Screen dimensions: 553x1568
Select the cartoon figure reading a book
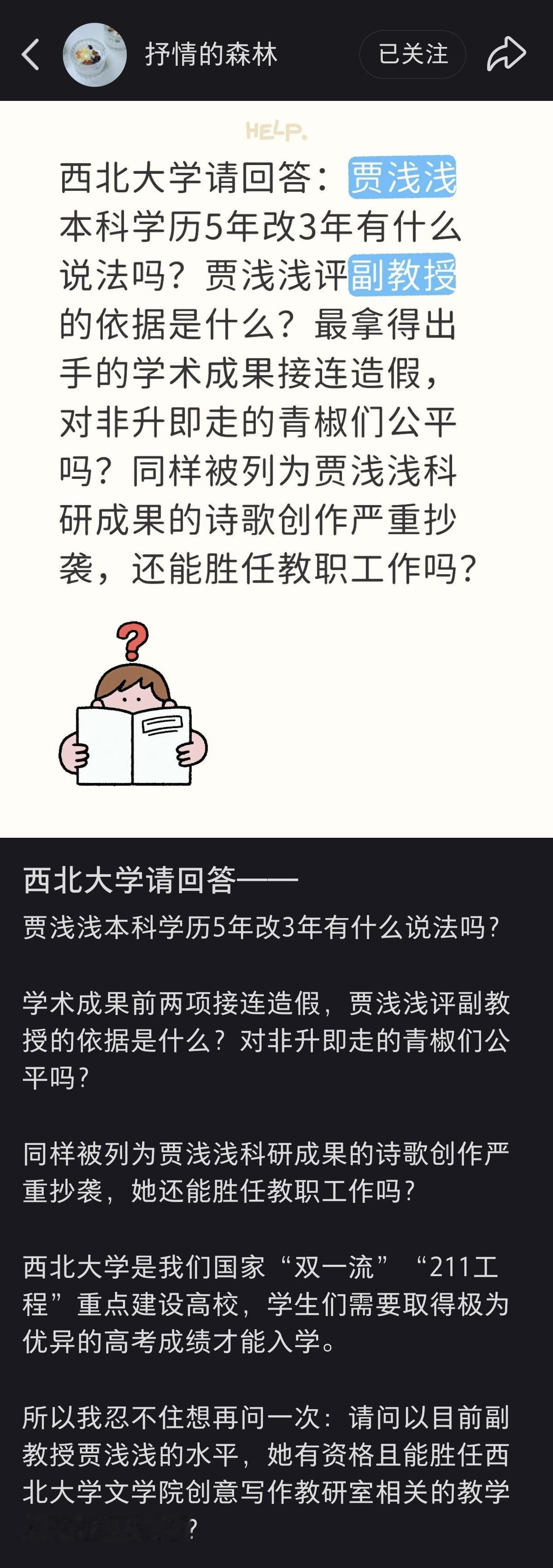(x=134, y=718)
